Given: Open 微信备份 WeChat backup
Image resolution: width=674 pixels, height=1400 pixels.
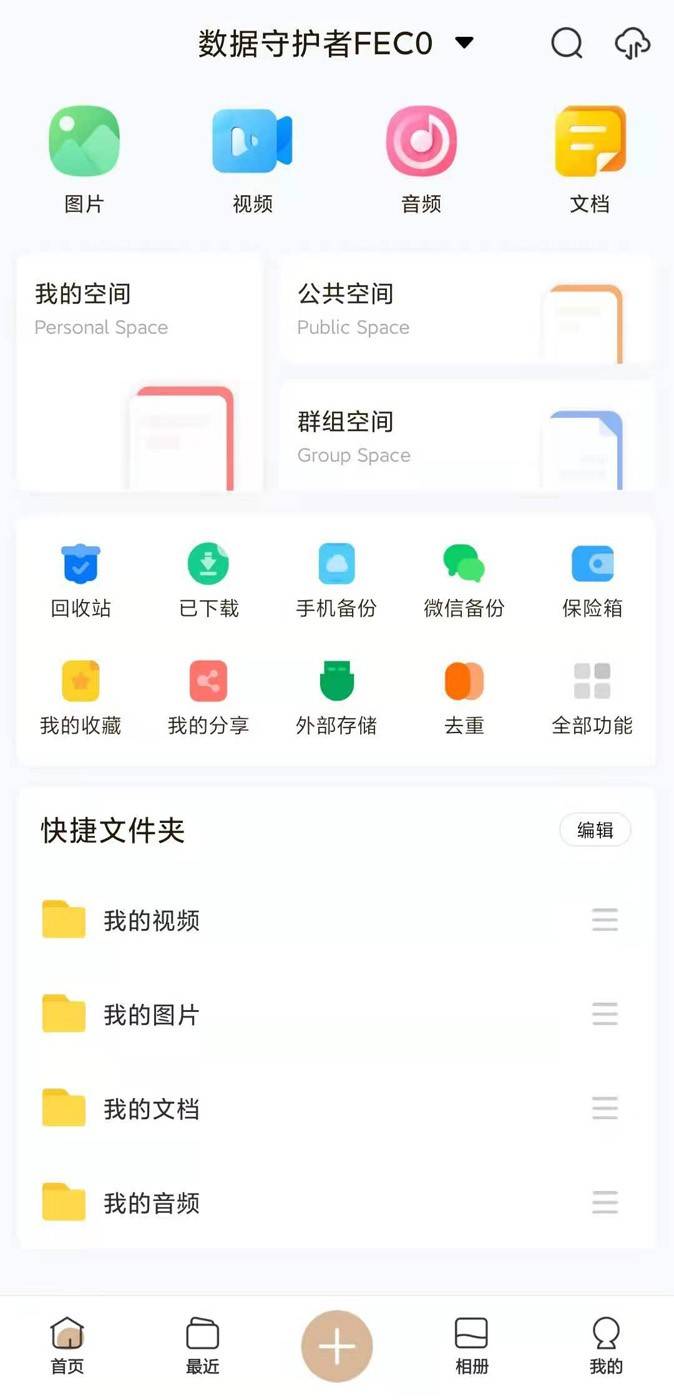Looking at the screenshot, I should 464,581.
